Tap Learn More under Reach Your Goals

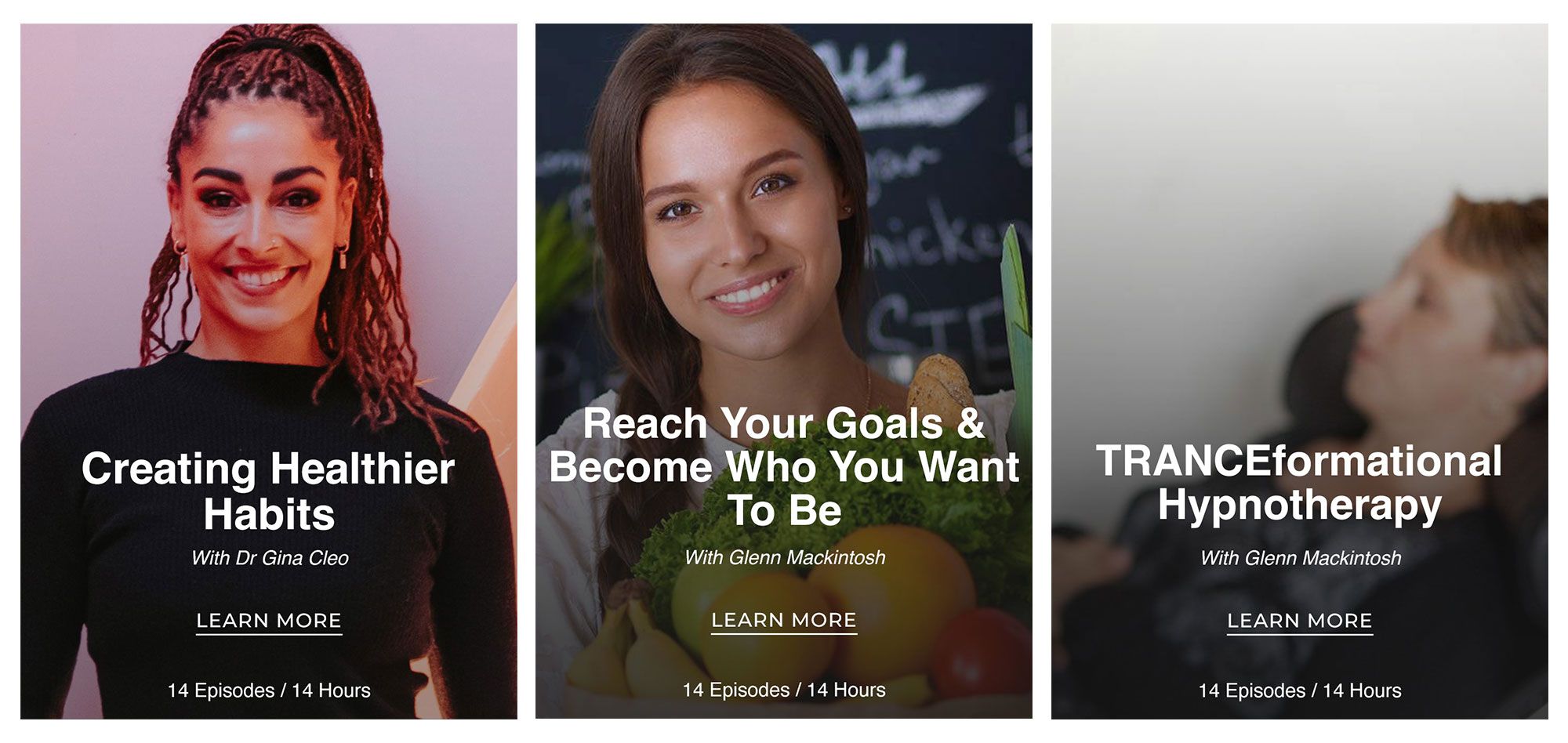pyautogui.click(x=784, y=621)
